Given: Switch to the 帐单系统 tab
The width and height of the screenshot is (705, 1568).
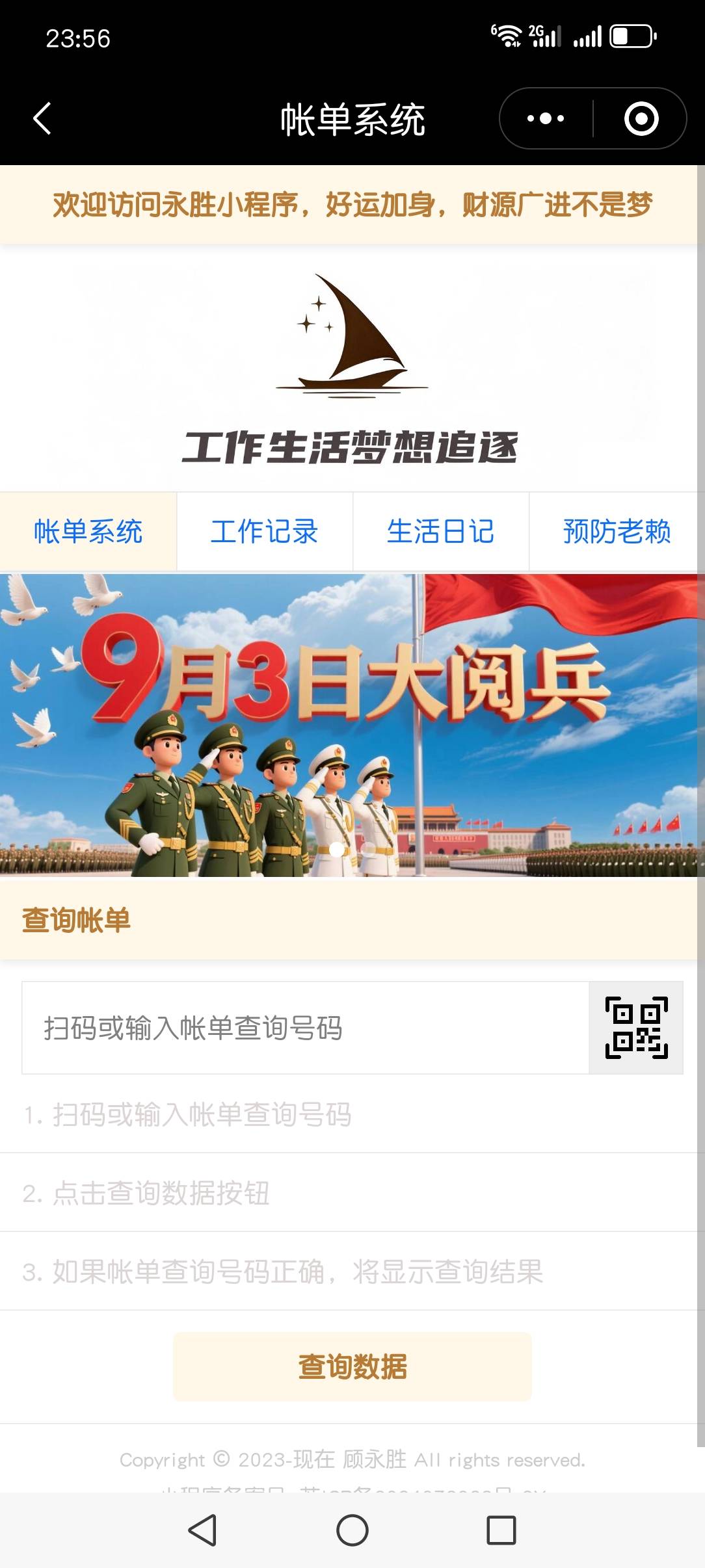Looking at the screenshot, I should point(88,532).
